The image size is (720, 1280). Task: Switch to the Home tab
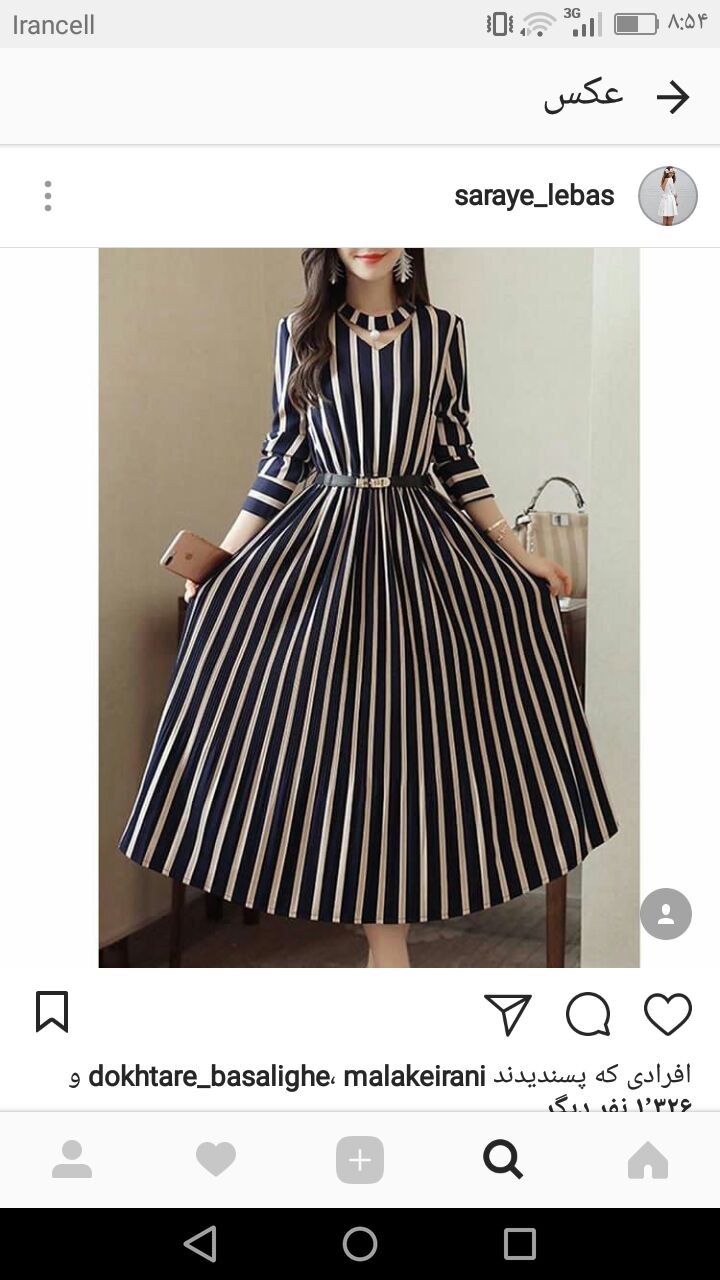point(647,1160)
